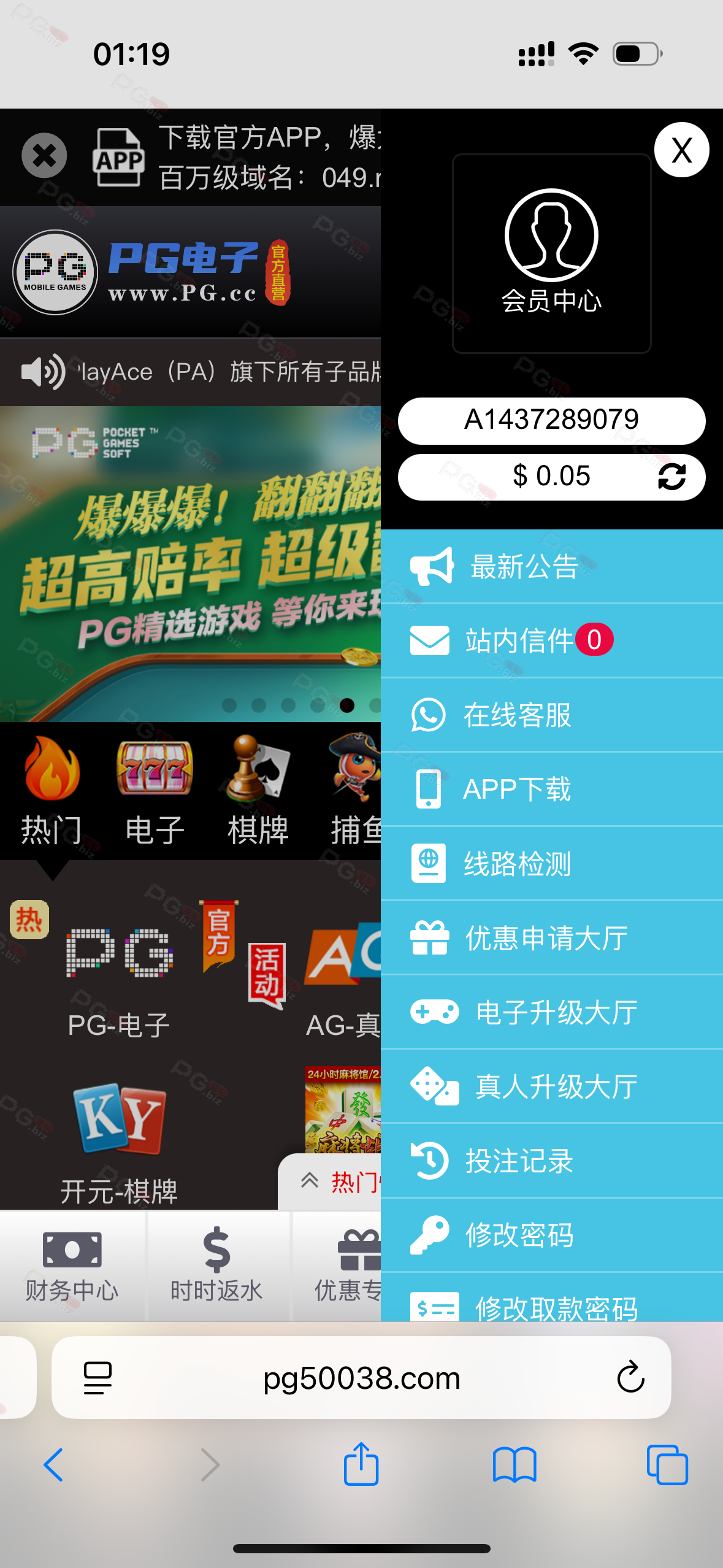Close the side menu with X button
The width and height of the screenshot is (723, 1568).
681,150
